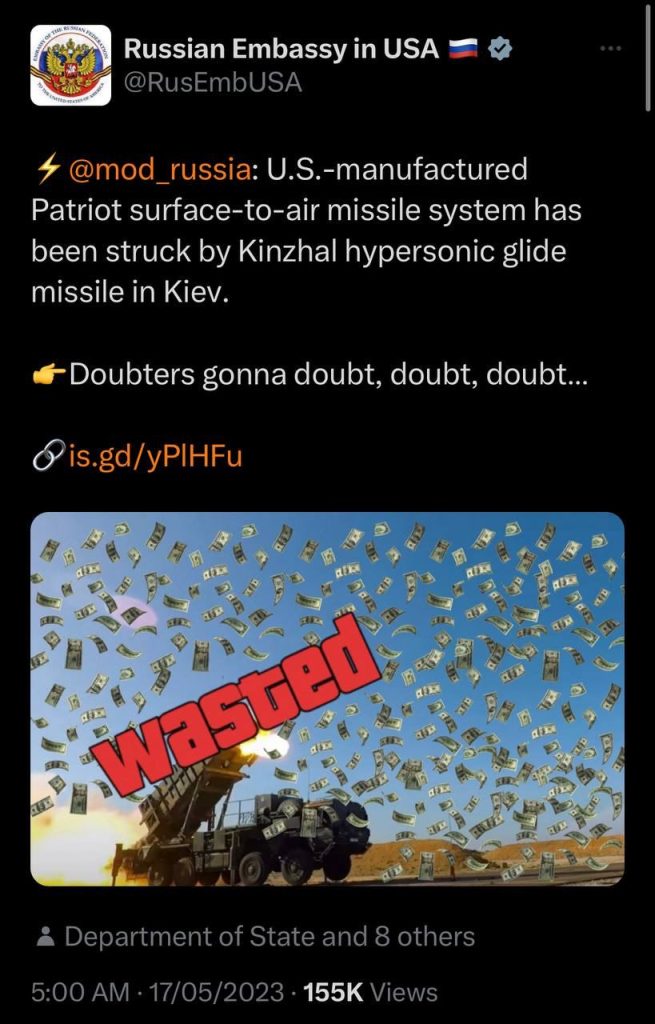The image size is (655, 1024).
Task: Open the tweet's overflow menu
Action: (x=611, y=49)
